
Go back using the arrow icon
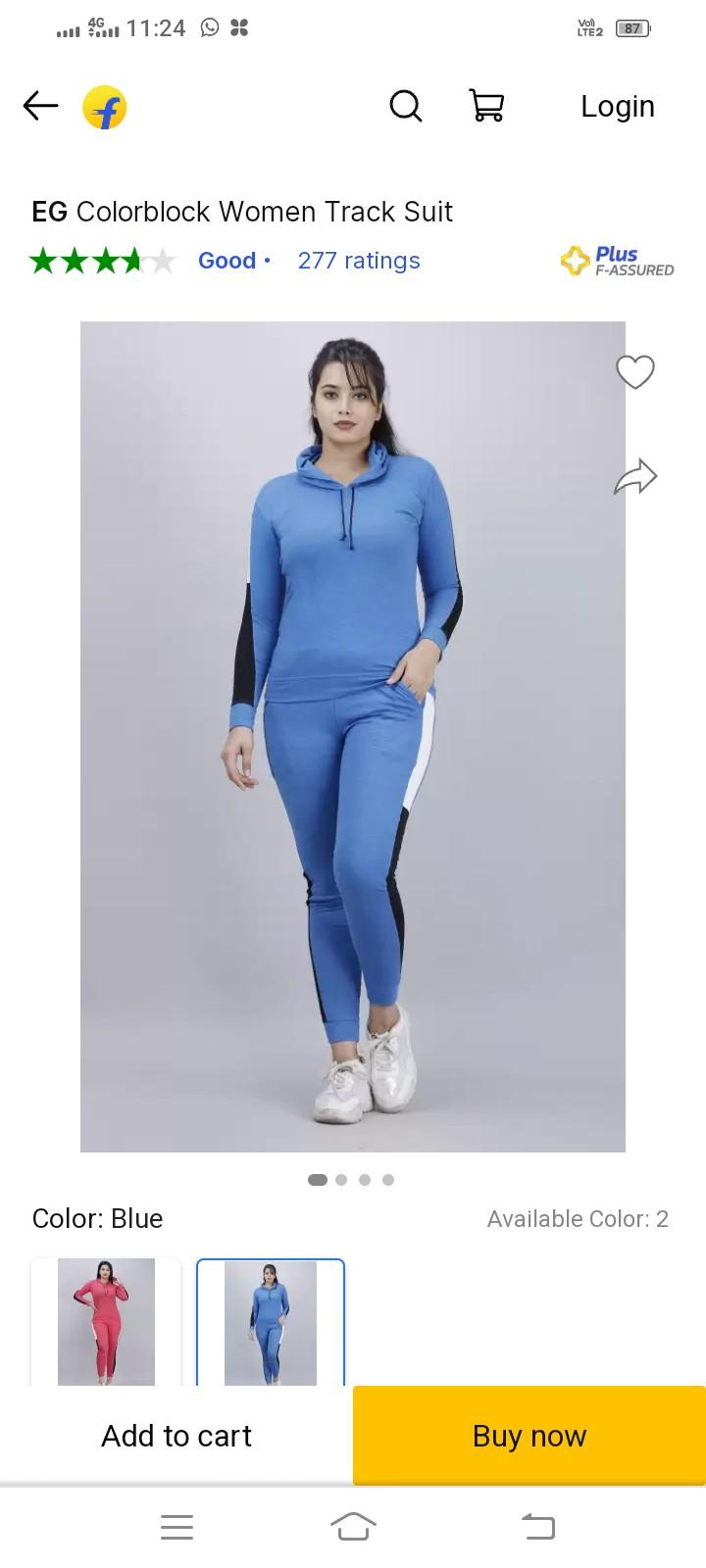coord(40,106)
